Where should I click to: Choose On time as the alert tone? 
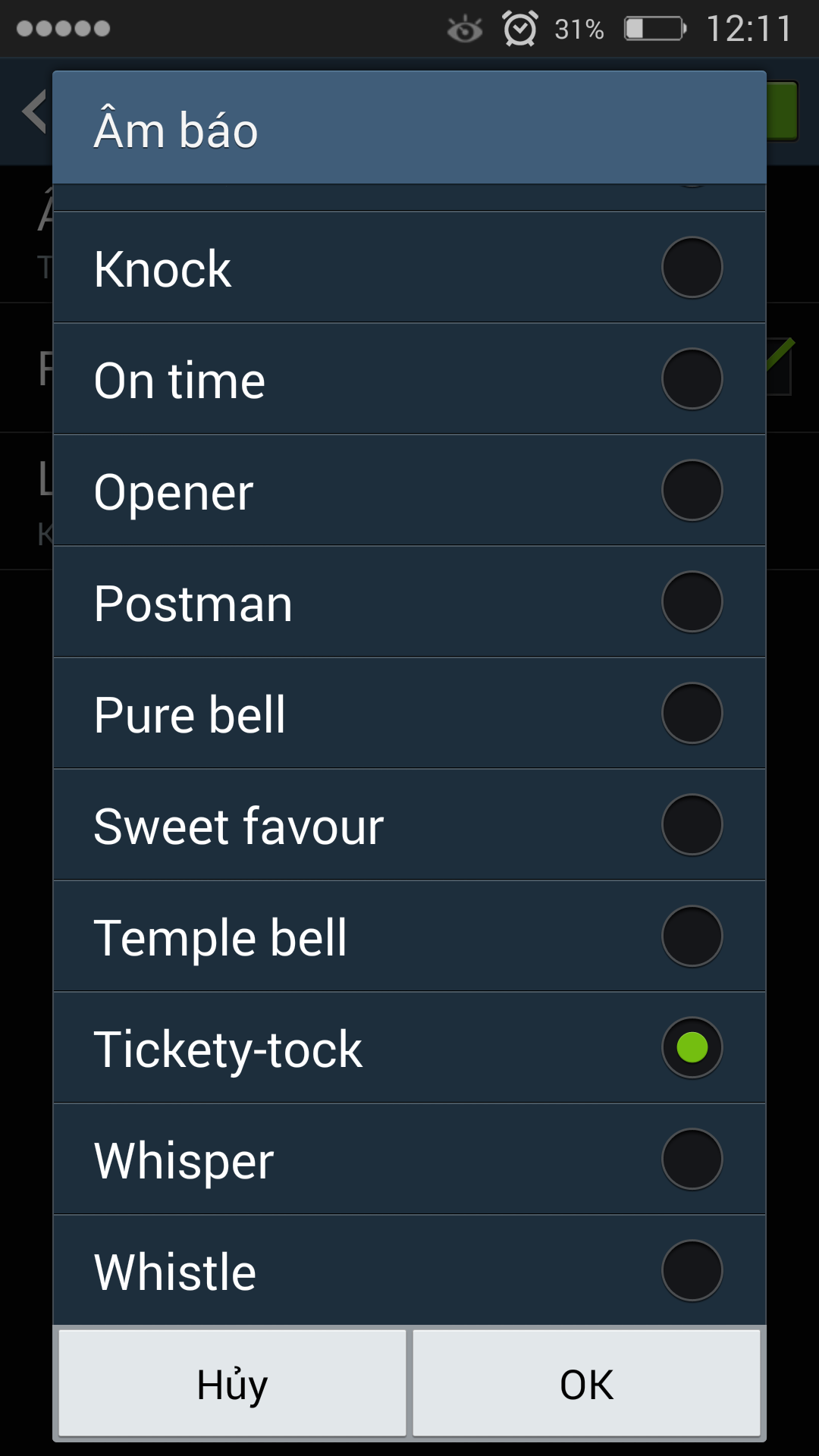coord(409,379)
